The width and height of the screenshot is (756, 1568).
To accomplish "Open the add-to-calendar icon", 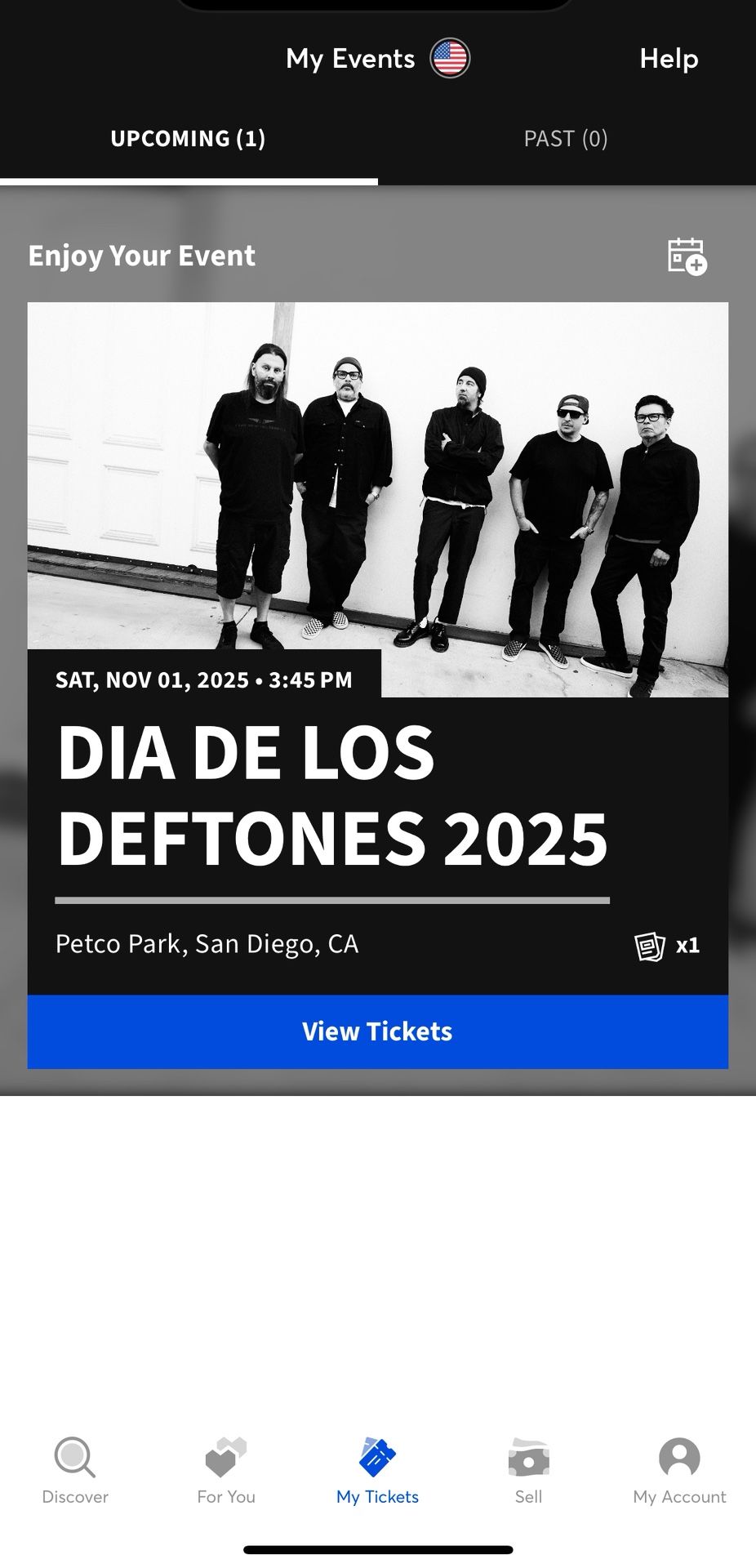I will [x=687, y=256].
